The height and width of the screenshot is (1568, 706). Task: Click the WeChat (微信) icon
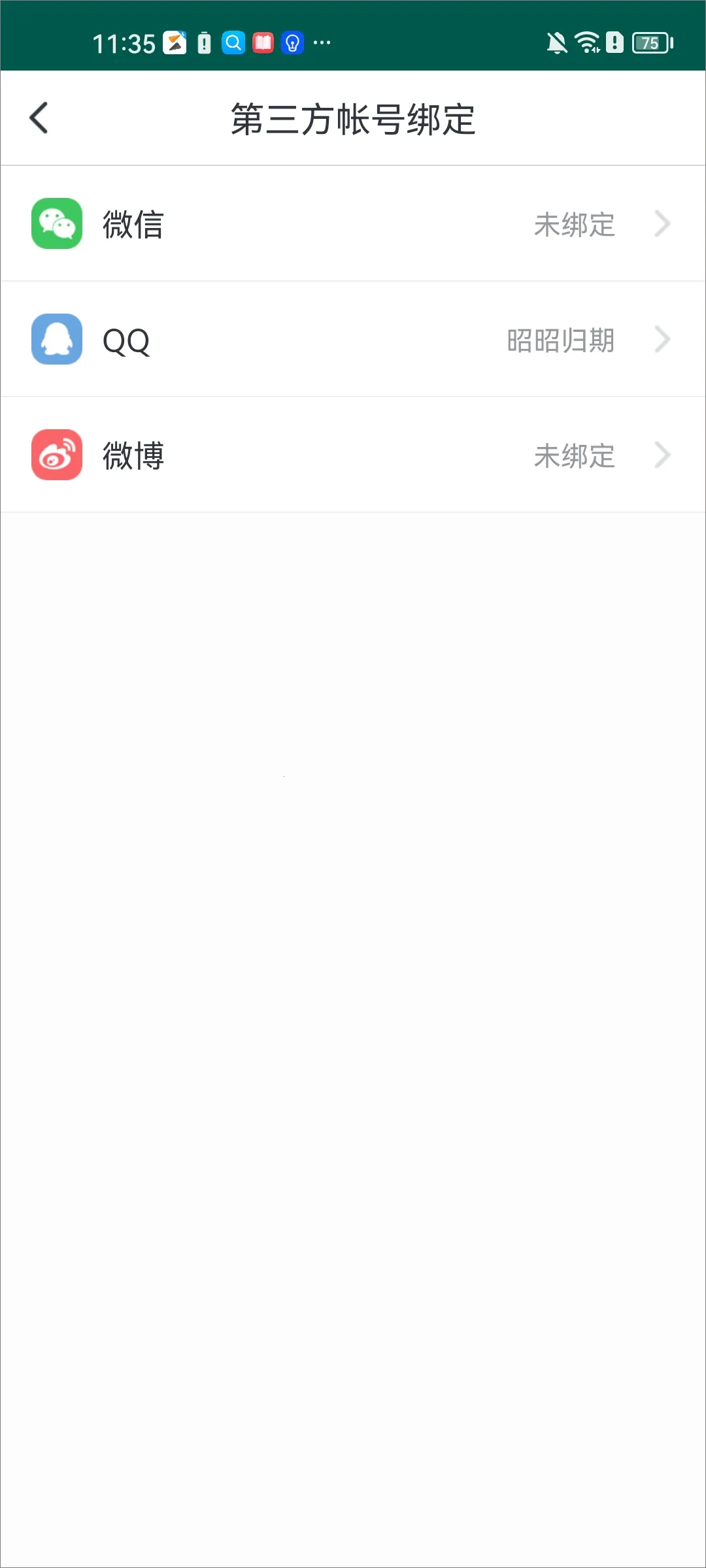tap(56, 225)
